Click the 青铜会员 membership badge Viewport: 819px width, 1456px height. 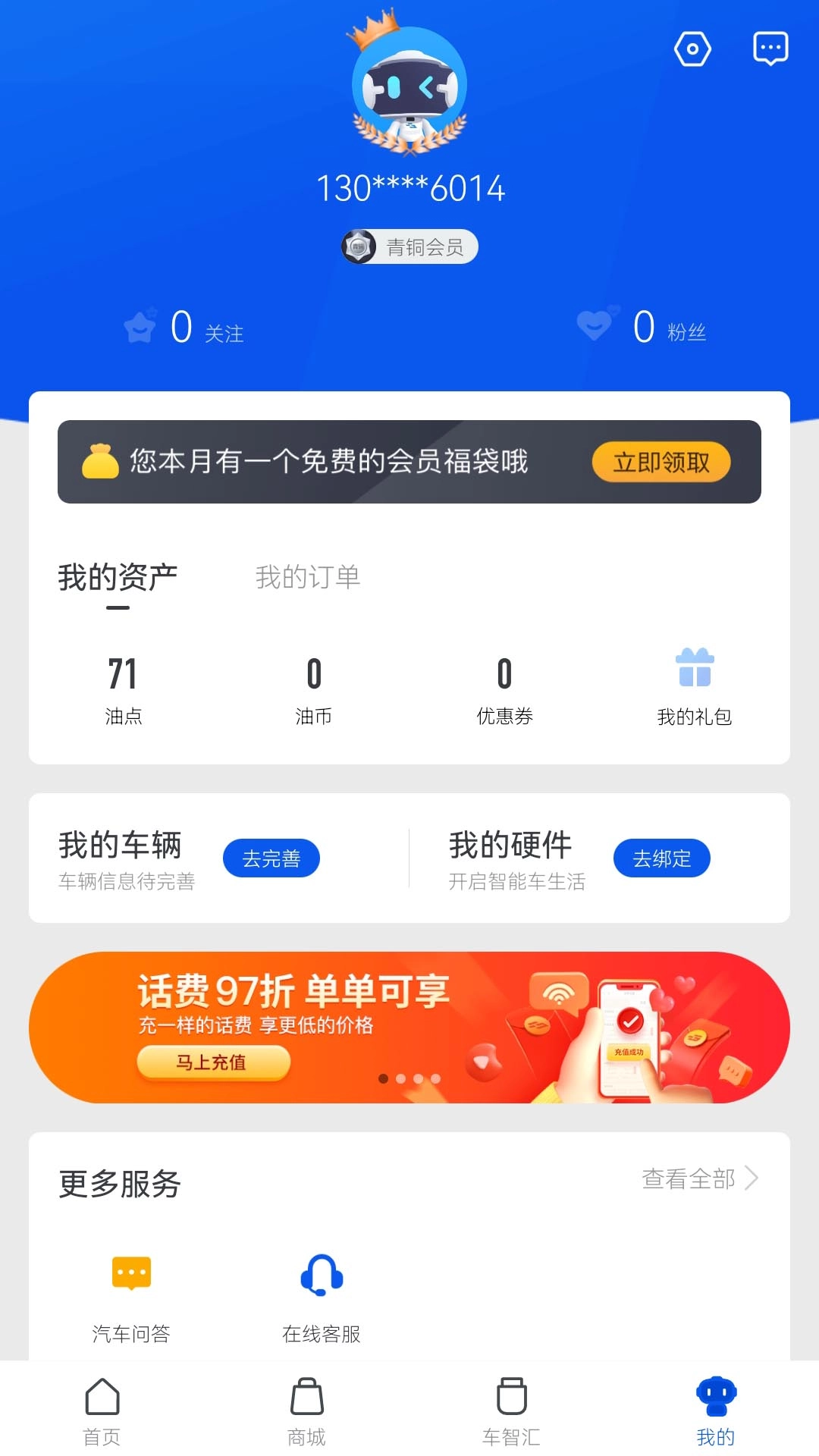tap(409, 246)
